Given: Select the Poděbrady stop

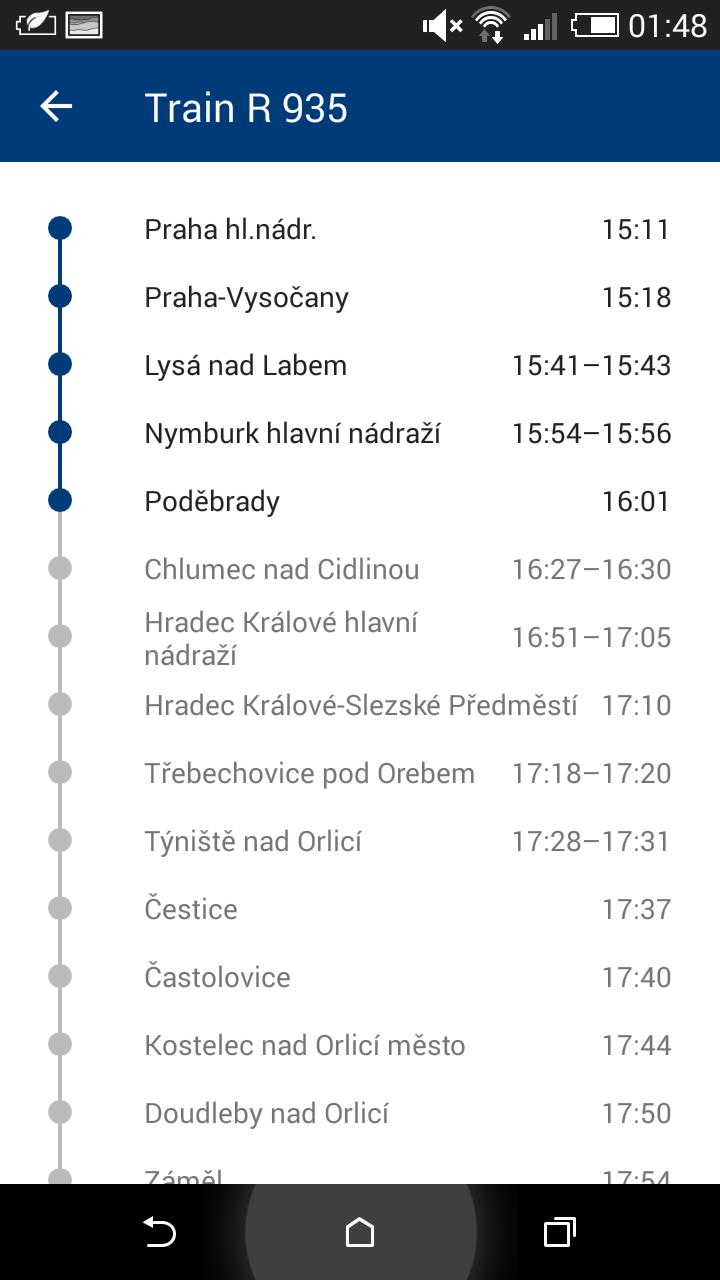Looking at the screenshot, I should pos(360,502).
